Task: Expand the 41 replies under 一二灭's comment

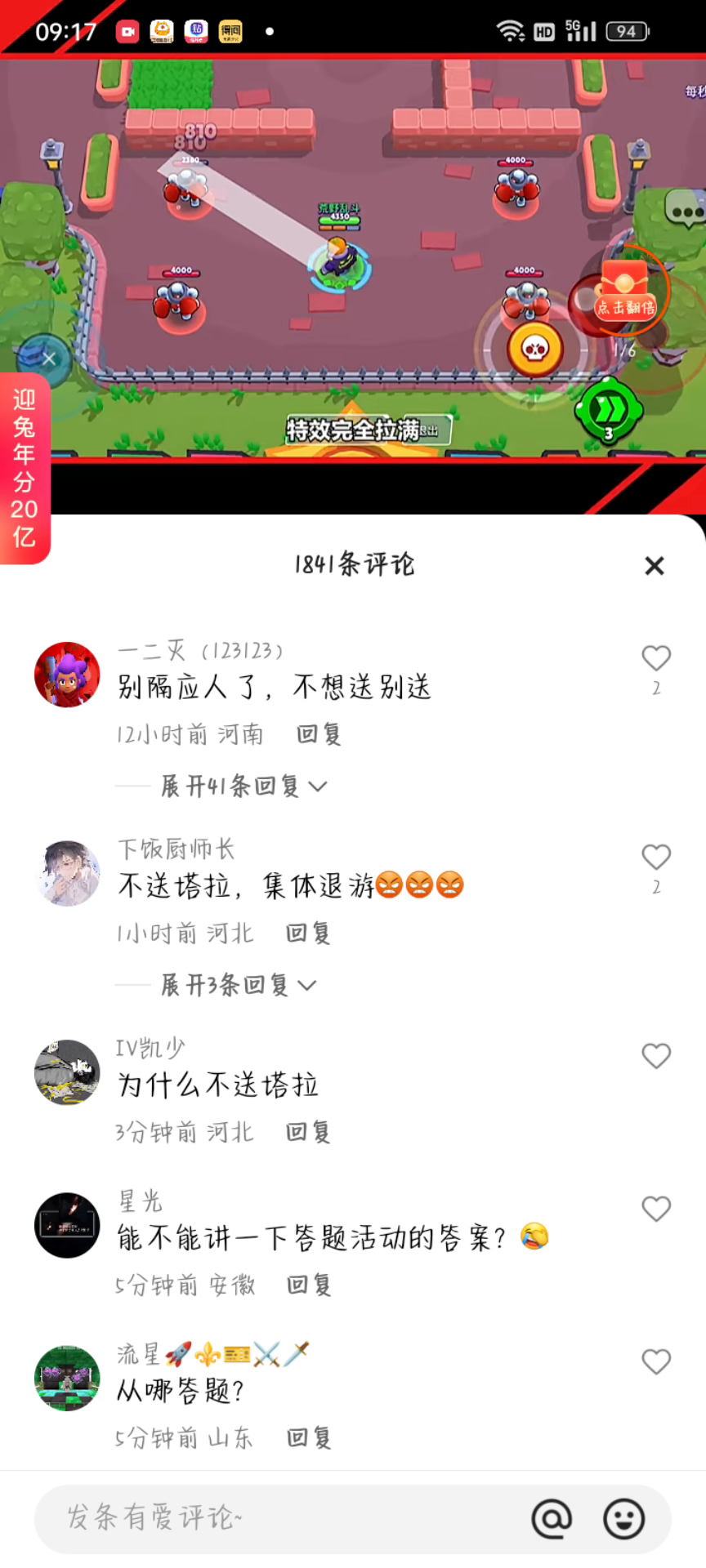Action: pyautogui.click(x=244, y=786)
